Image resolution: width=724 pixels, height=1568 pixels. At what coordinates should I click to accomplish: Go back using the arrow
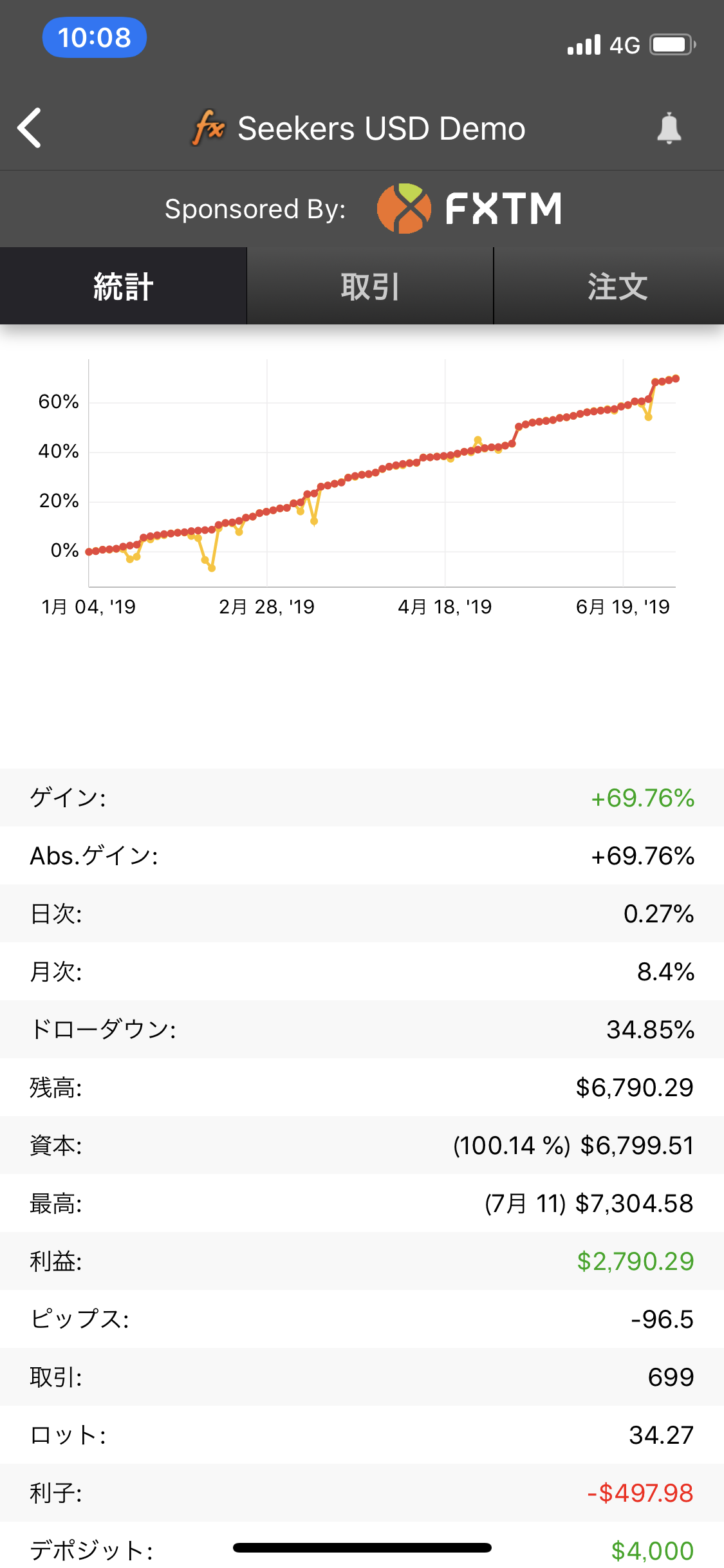30,128
